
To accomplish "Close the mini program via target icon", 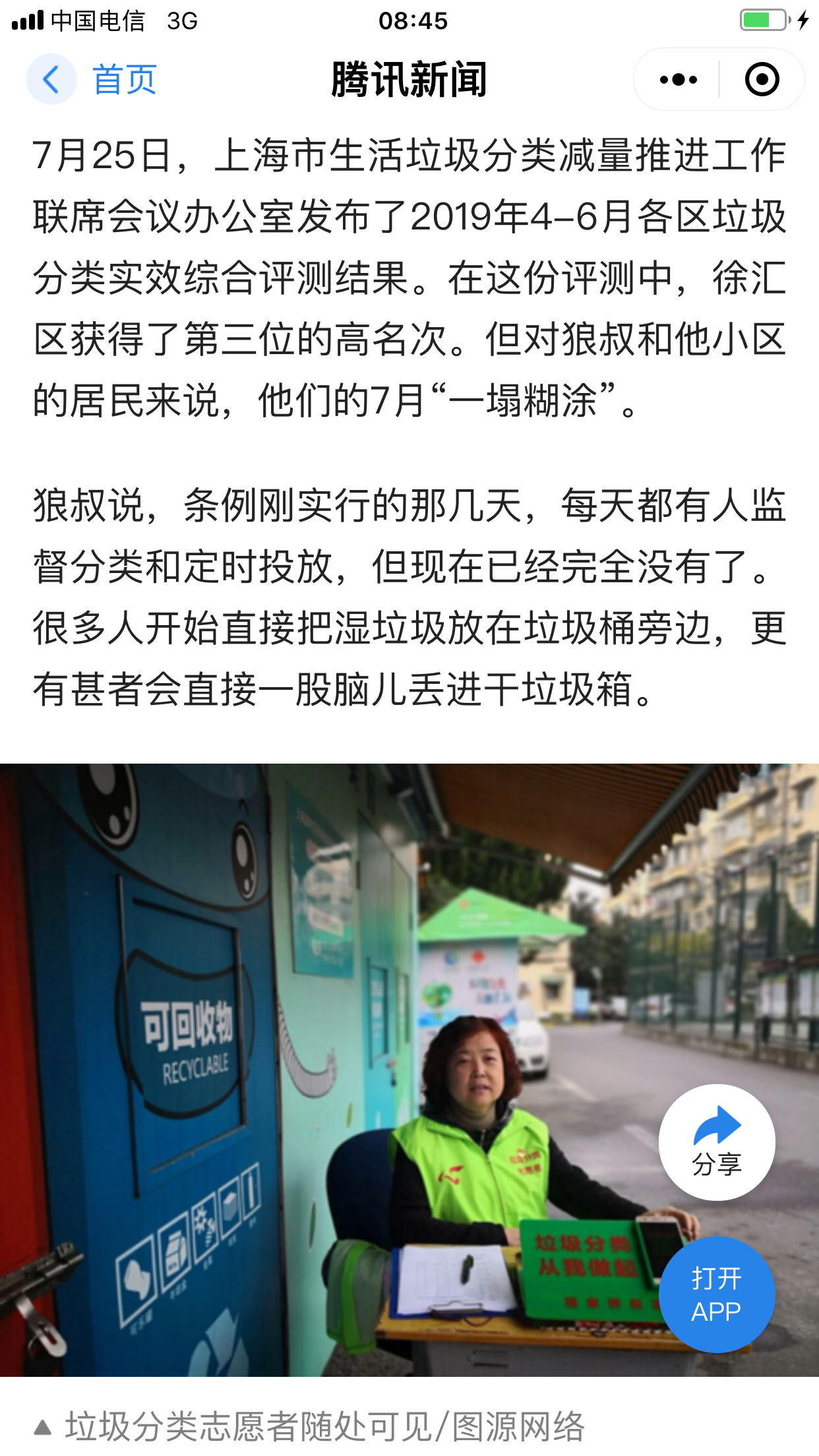I will click(x=762, y=80).
